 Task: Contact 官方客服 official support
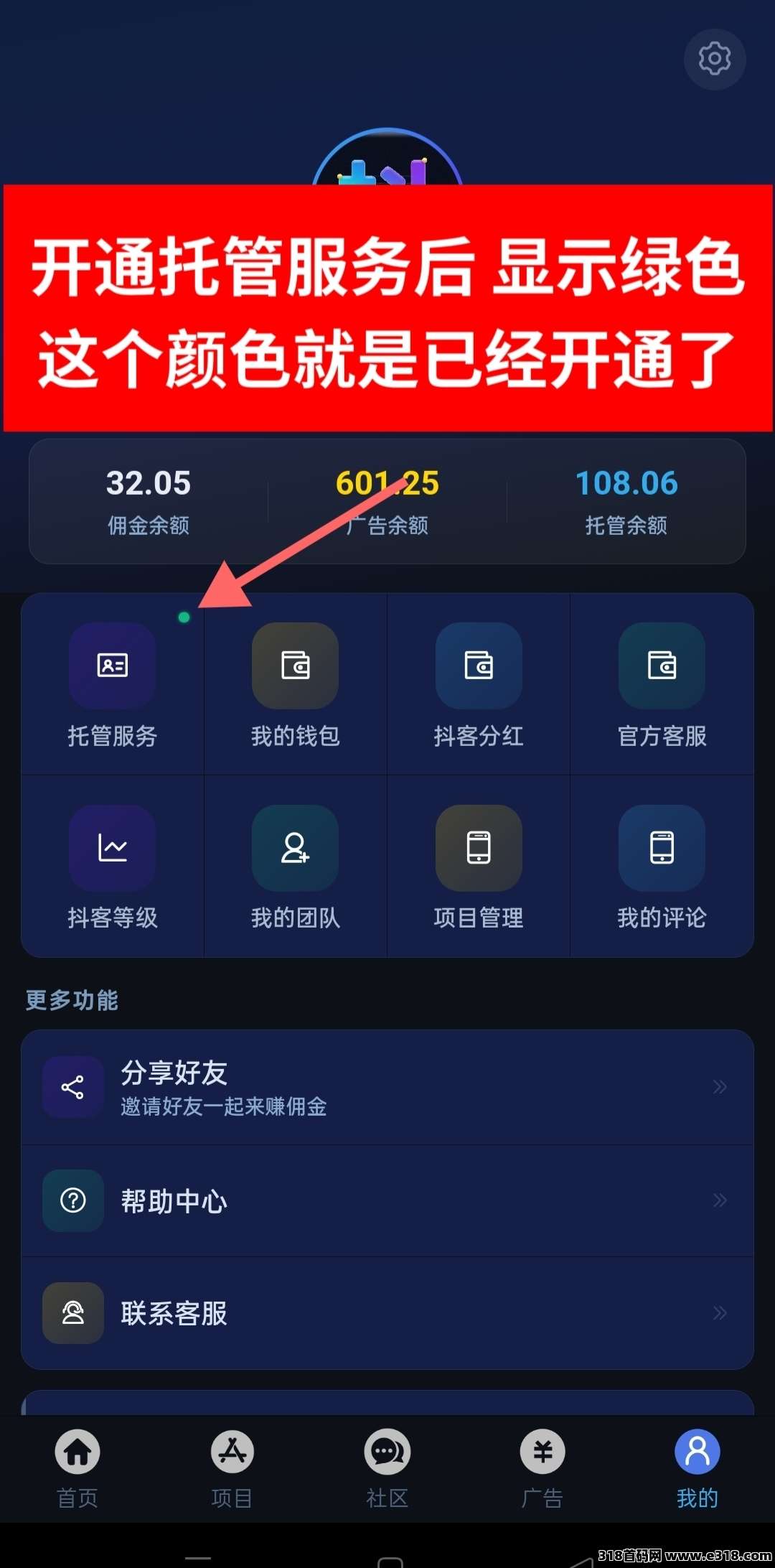662,684
